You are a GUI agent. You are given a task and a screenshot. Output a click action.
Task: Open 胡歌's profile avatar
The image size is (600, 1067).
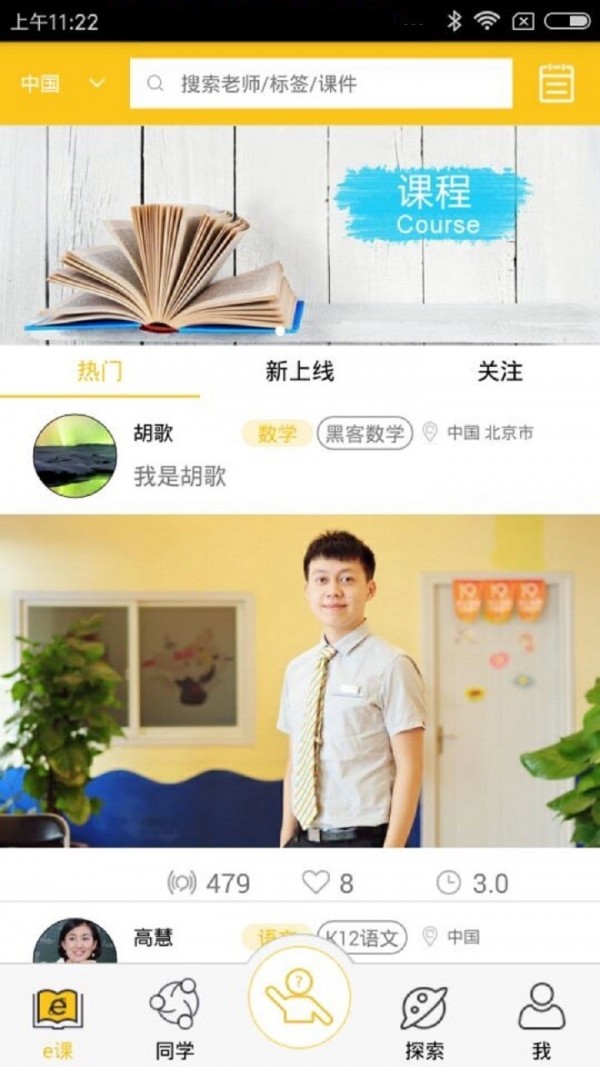pyautogui.click(x=75, y=456)
